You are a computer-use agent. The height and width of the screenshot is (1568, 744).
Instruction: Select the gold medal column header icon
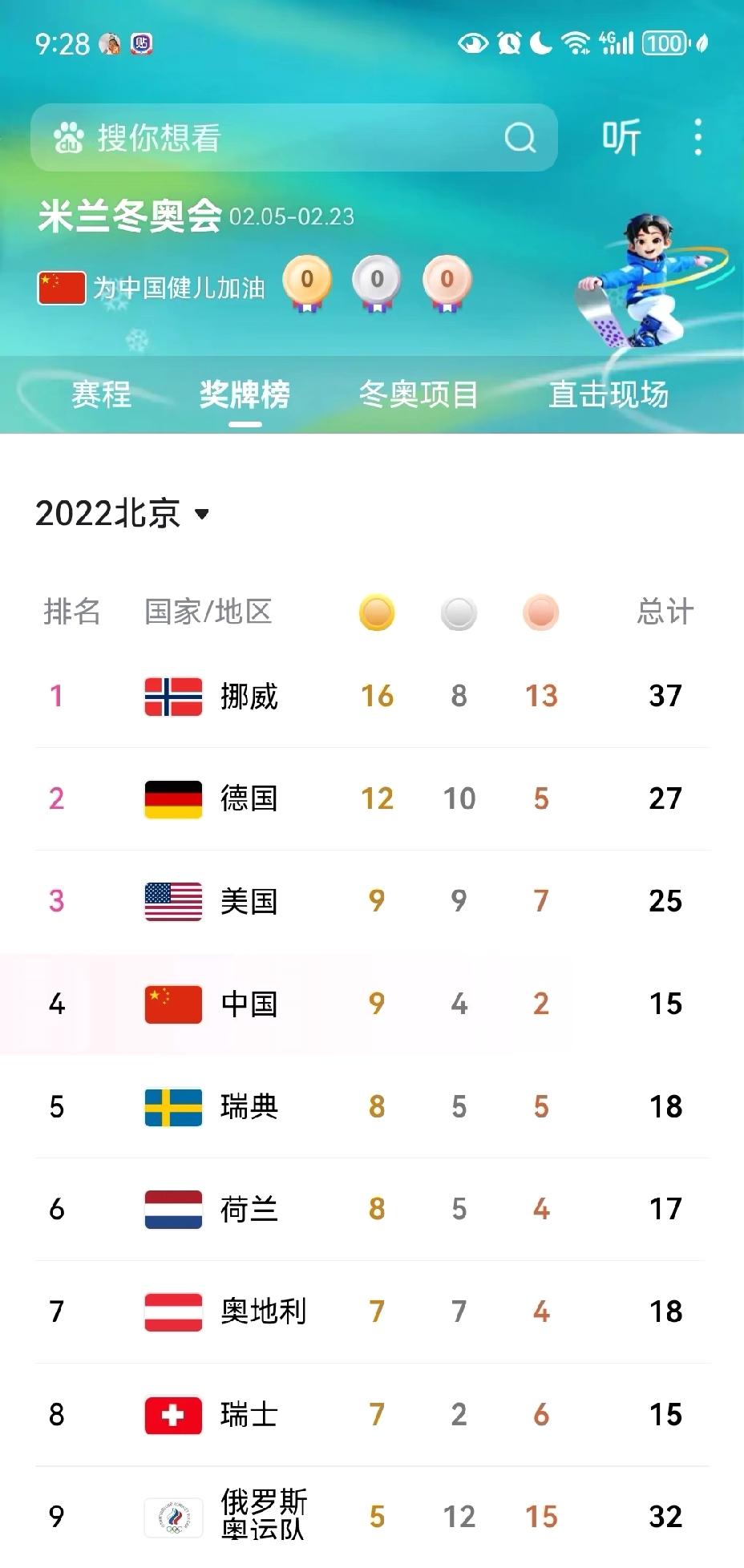[377, 613]
